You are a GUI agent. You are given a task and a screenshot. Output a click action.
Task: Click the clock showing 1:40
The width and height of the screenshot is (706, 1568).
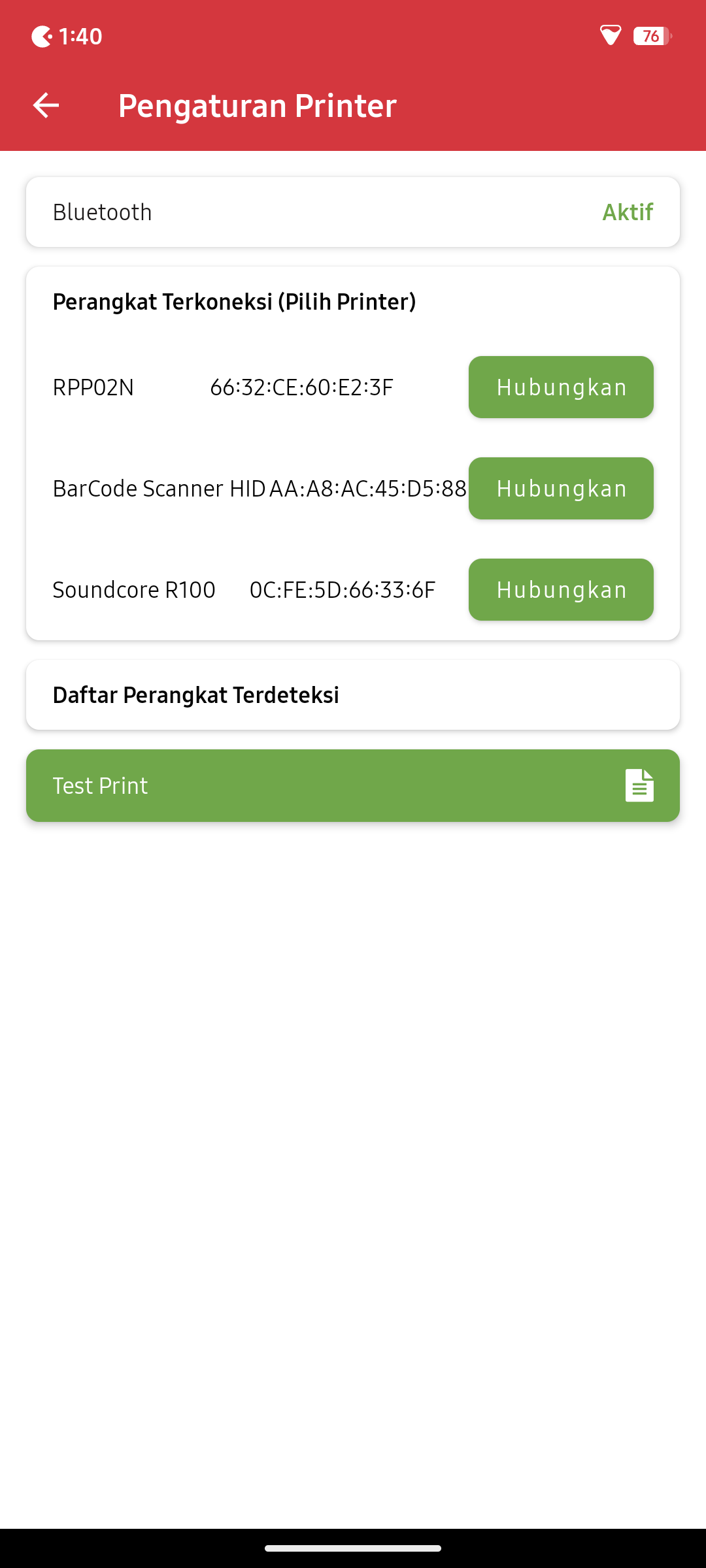pyautogui.click(x=78, y=36)
